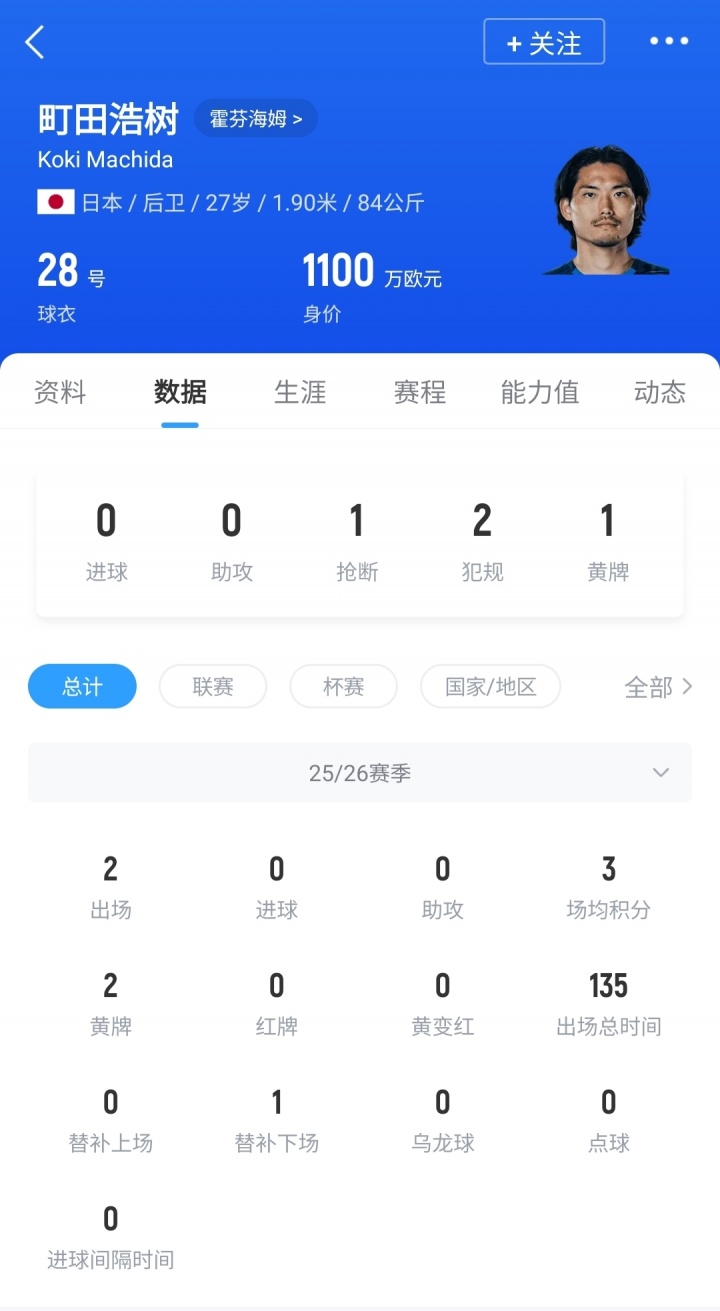Screen dimensions: 720x1311
Task: Switch to the 赛程 tab
Action: pyautogui.click(x=420, y=392)
